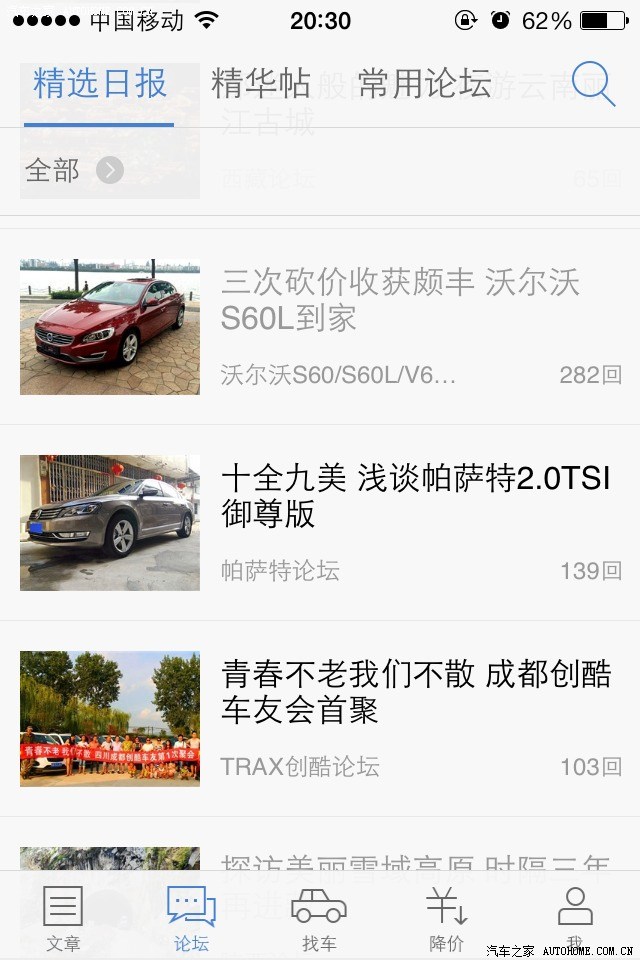Open the 沃尔沃S60L到家 post
The image size is (640, 960).
(400, 301)
